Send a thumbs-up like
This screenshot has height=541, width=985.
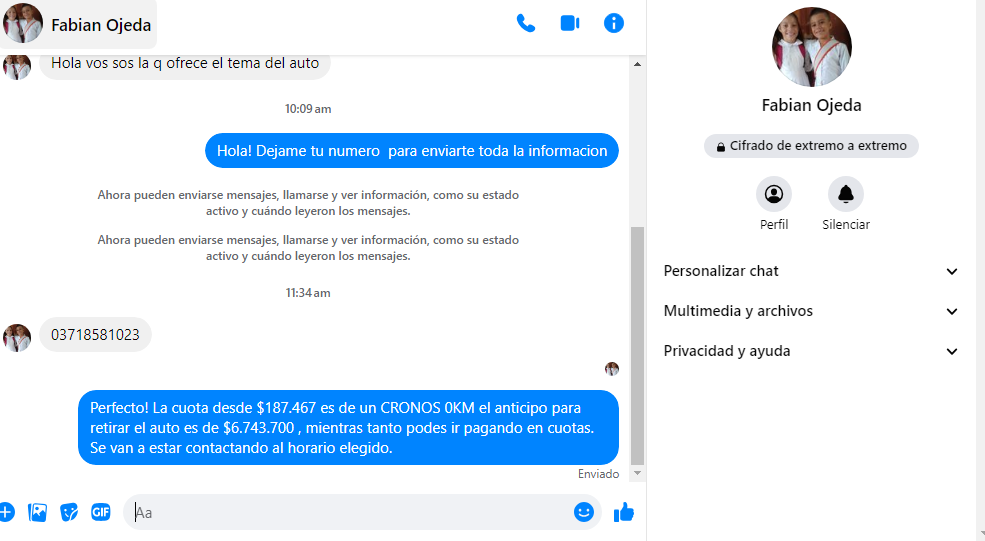point(625,512)
